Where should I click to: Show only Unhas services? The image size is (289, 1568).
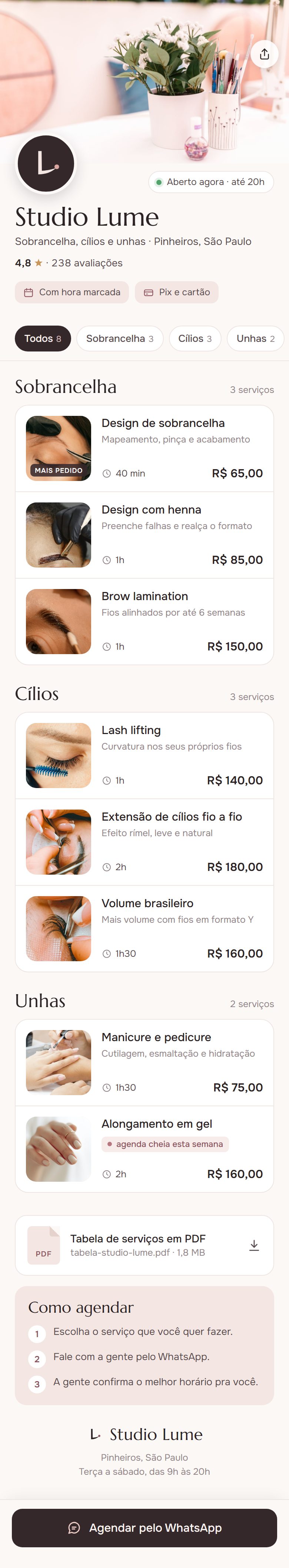[x=255, y=339]
